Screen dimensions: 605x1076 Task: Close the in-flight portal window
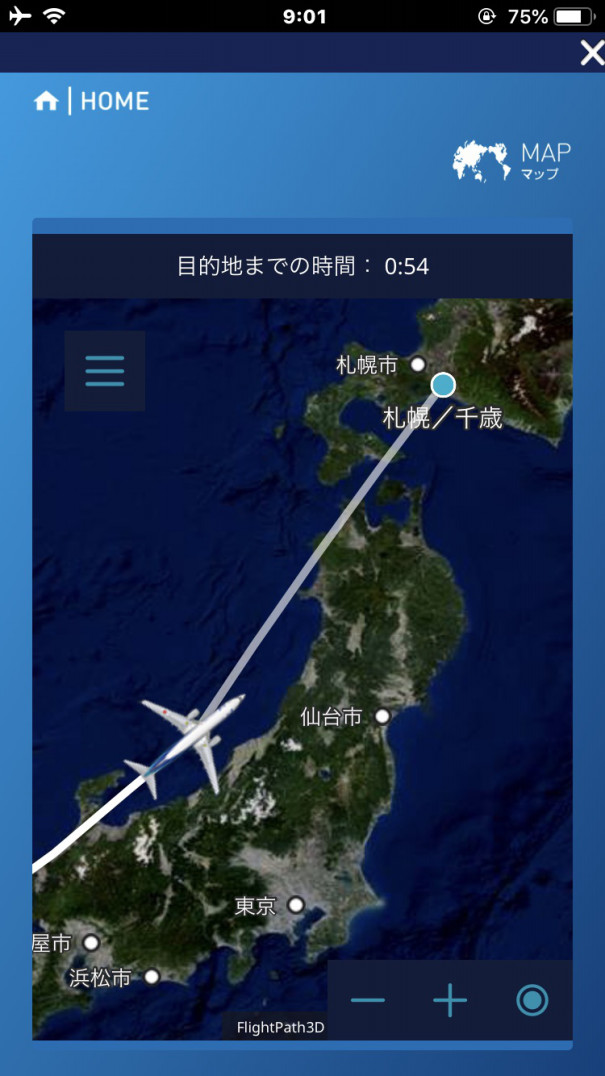click(591, 53)
